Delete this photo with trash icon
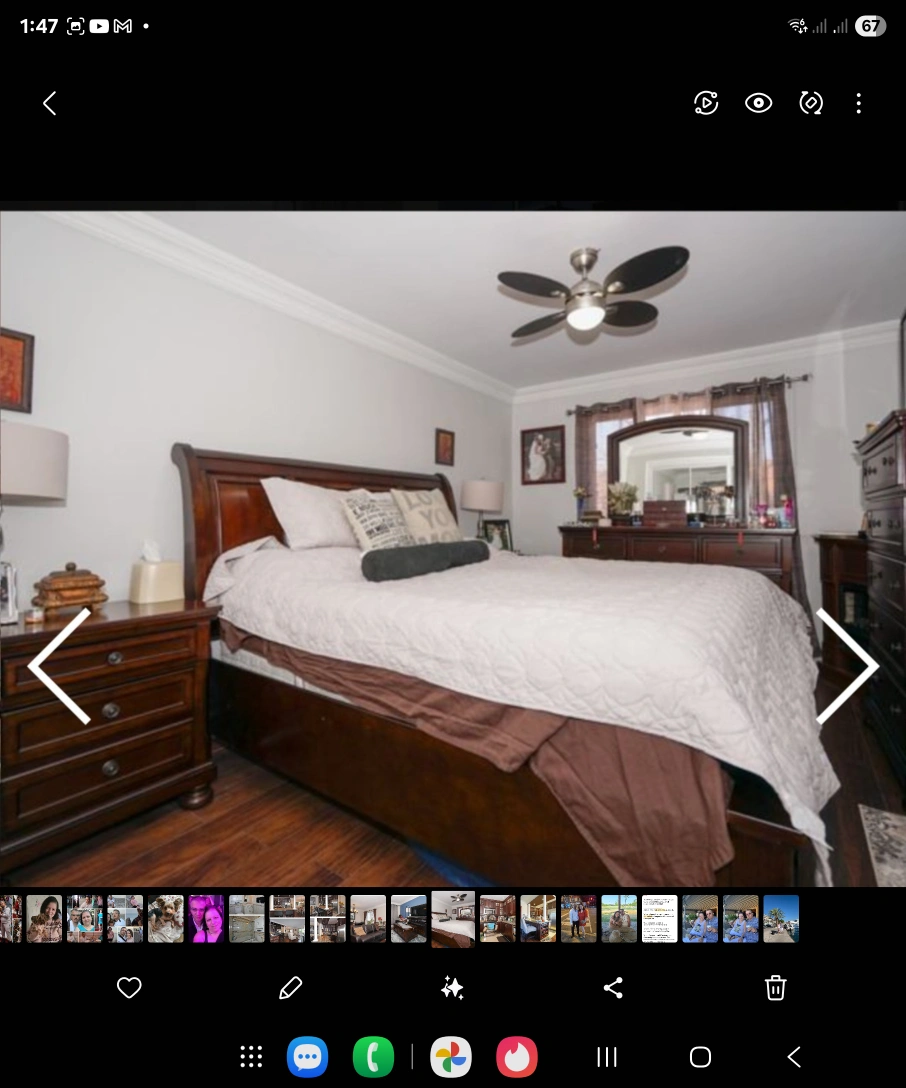This screenshot has height=1088, width=906. pyautogui.click(x=775, y=987)
